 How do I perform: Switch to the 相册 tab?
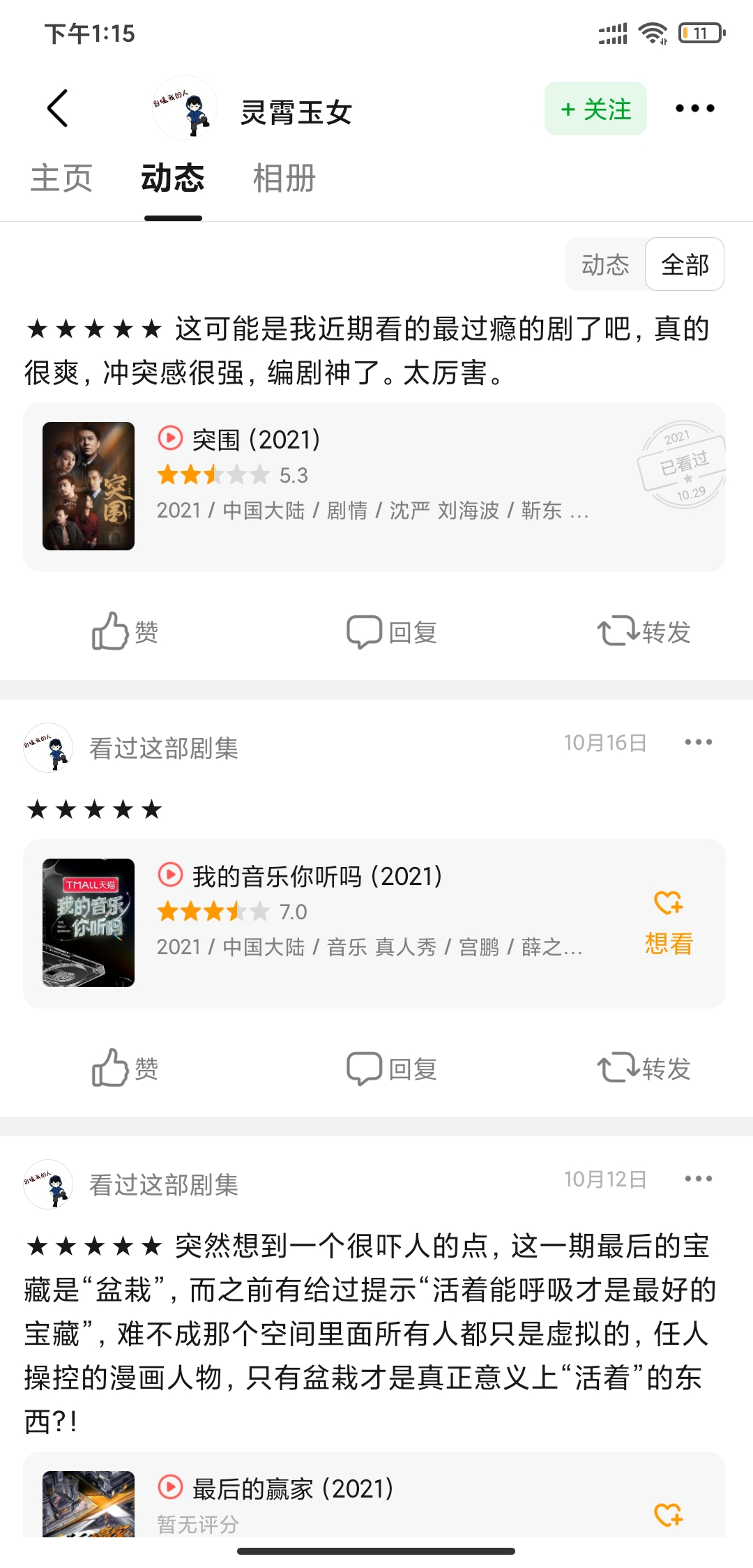click(284, 179)
